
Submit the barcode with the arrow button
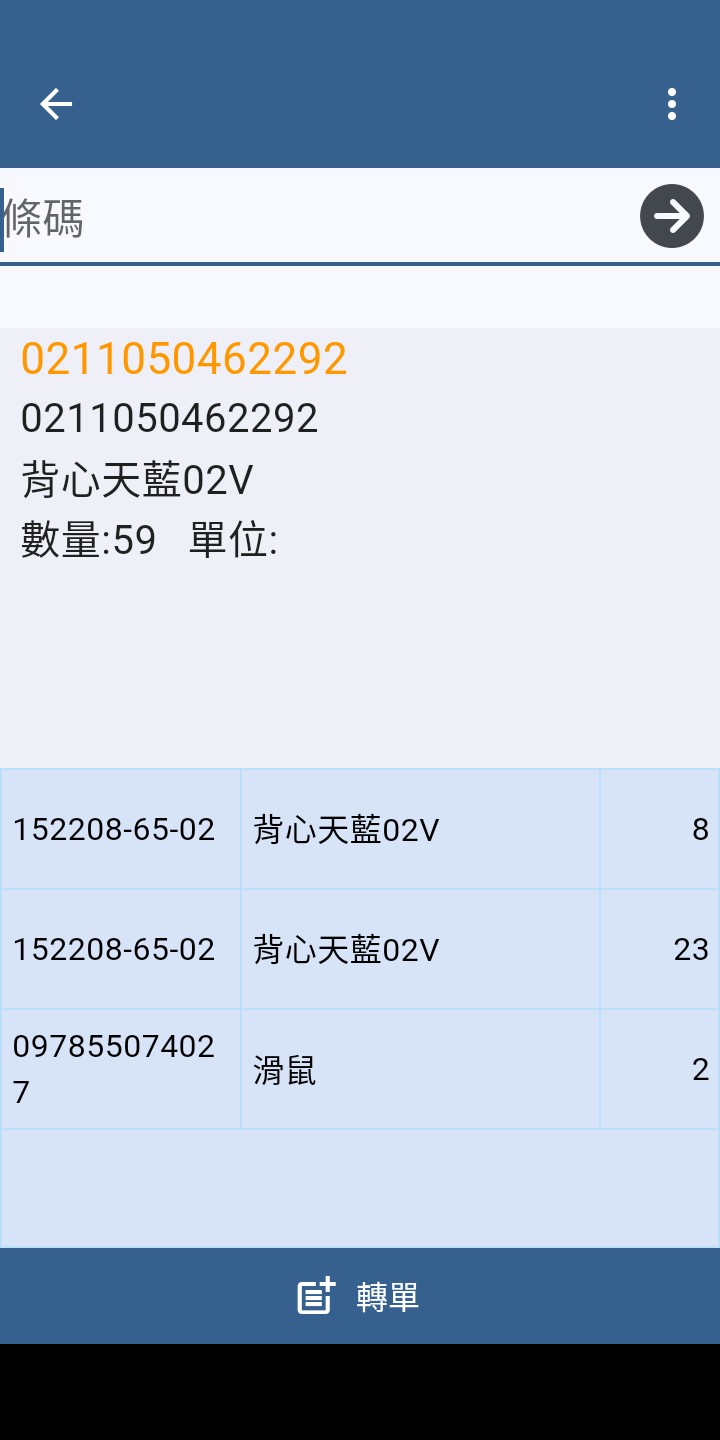[x=671, y=216]
